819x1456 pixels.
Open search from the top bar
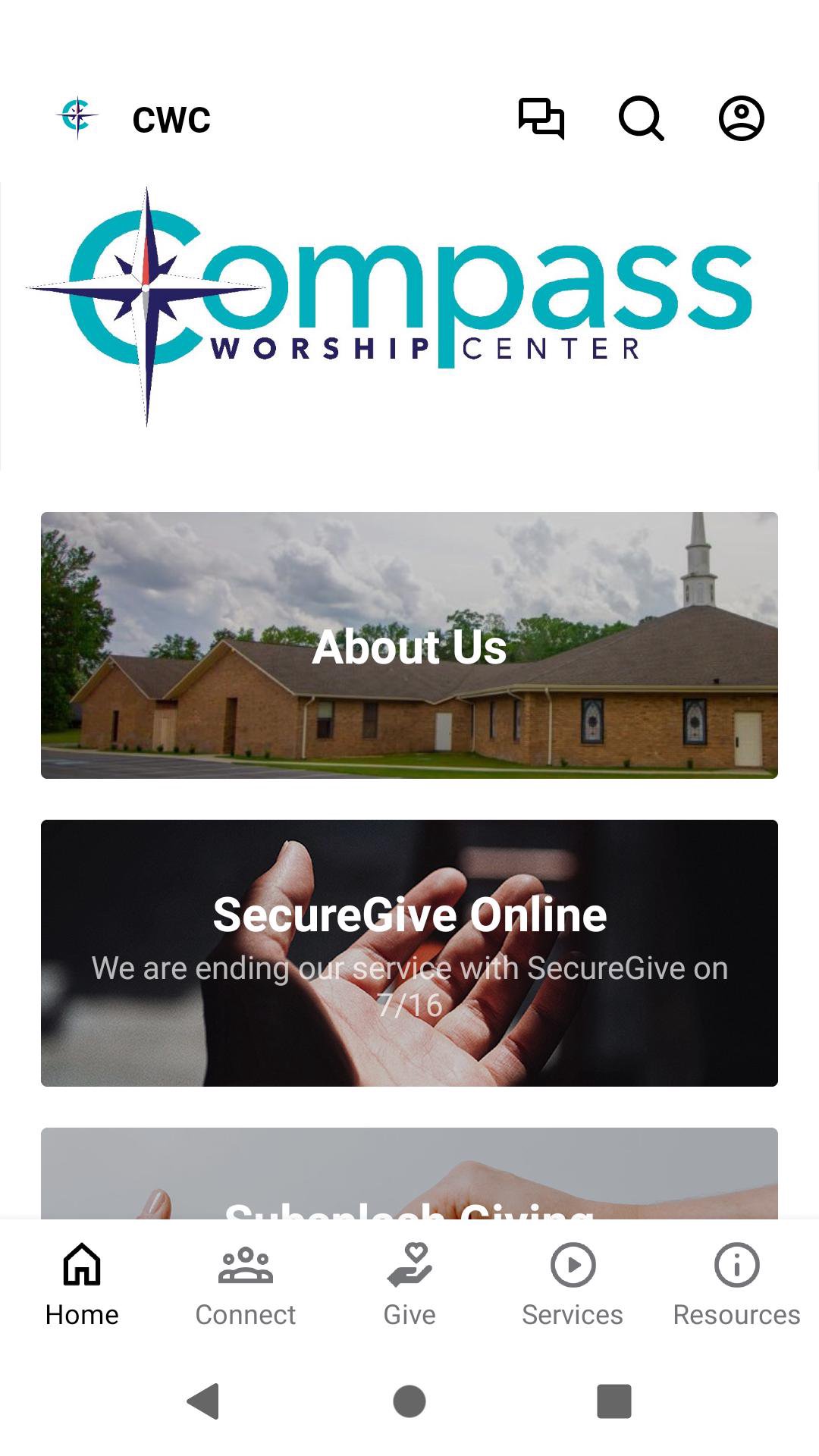point(641,118)
